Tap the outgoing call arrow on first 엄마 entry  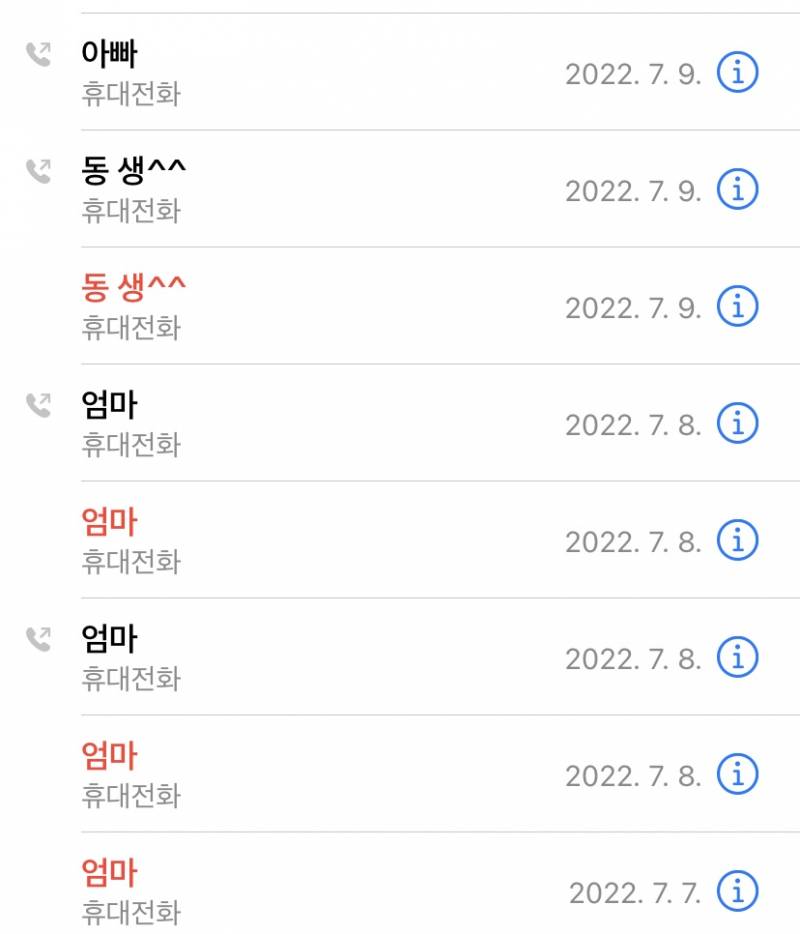click(39, 407)
